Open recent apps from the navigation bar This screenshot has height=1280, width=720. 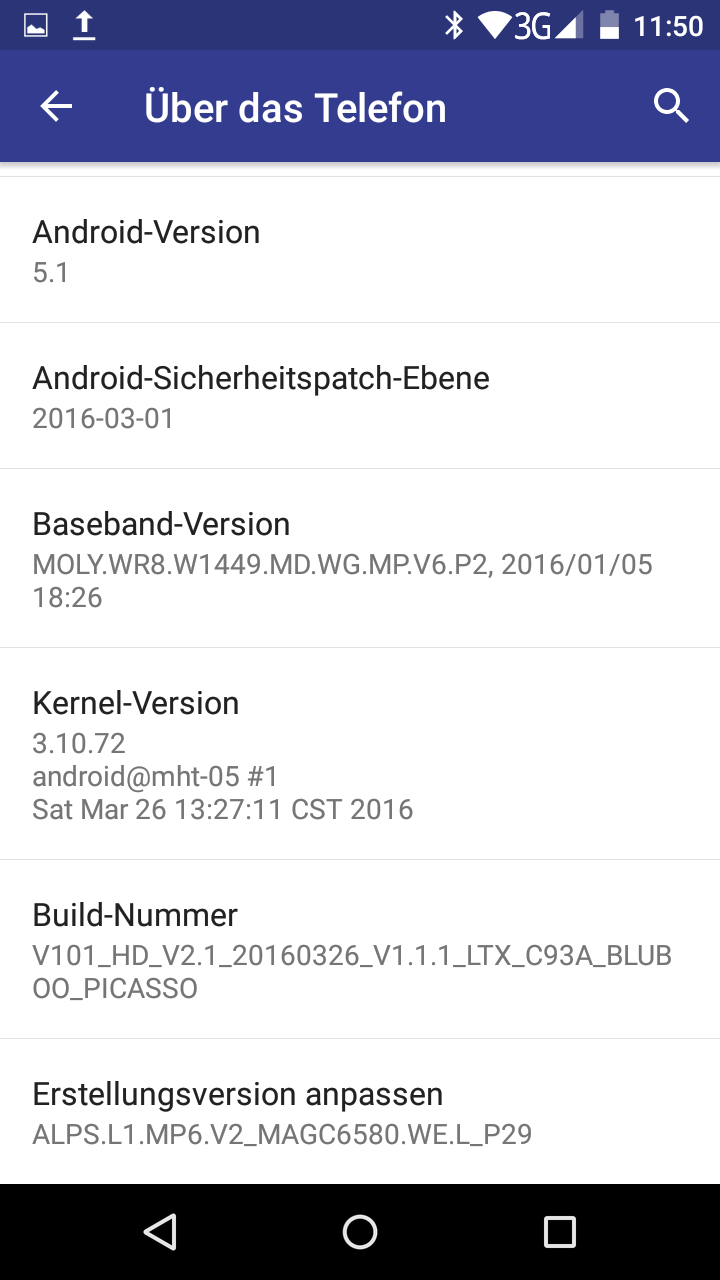560,1232
